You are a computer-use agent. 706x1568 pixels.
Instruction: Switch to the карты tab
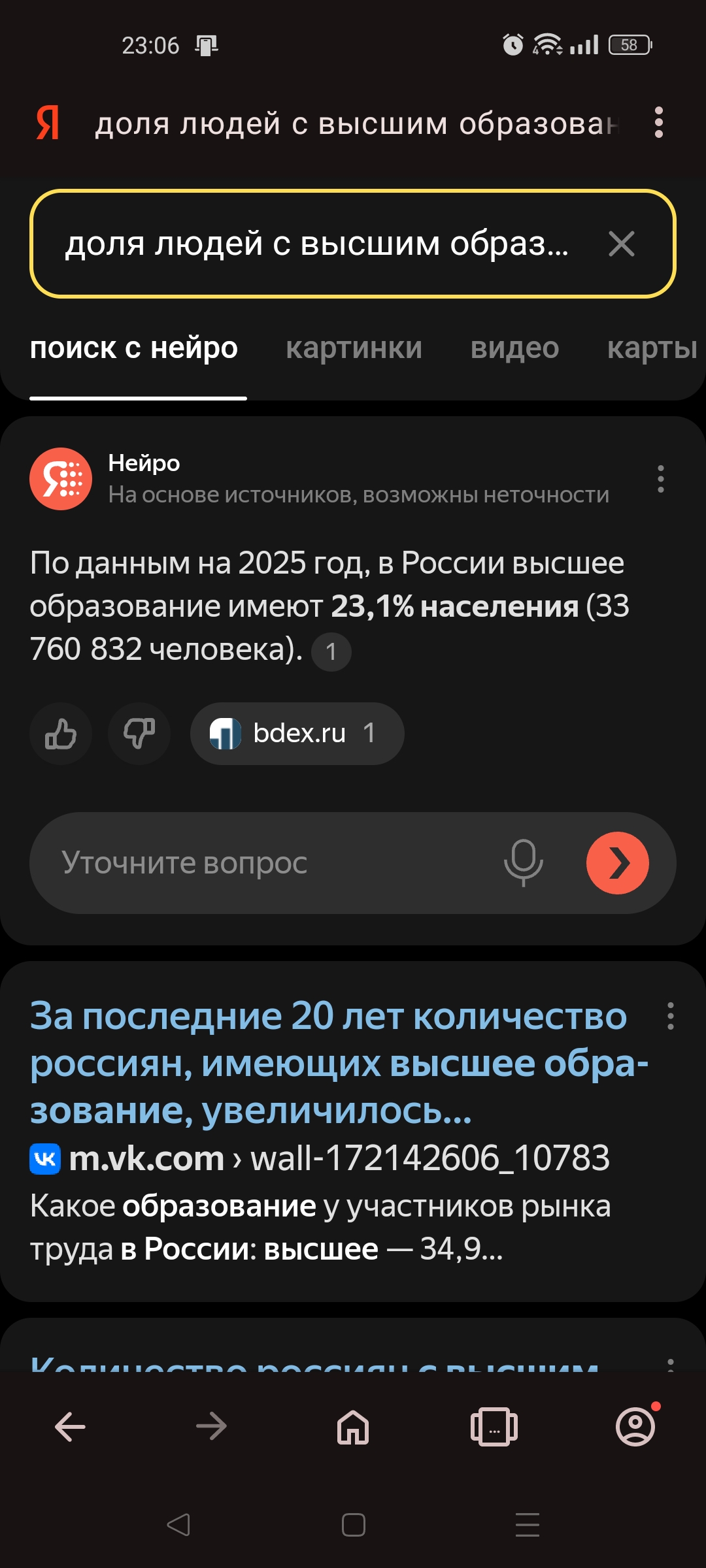click(652, 348)
